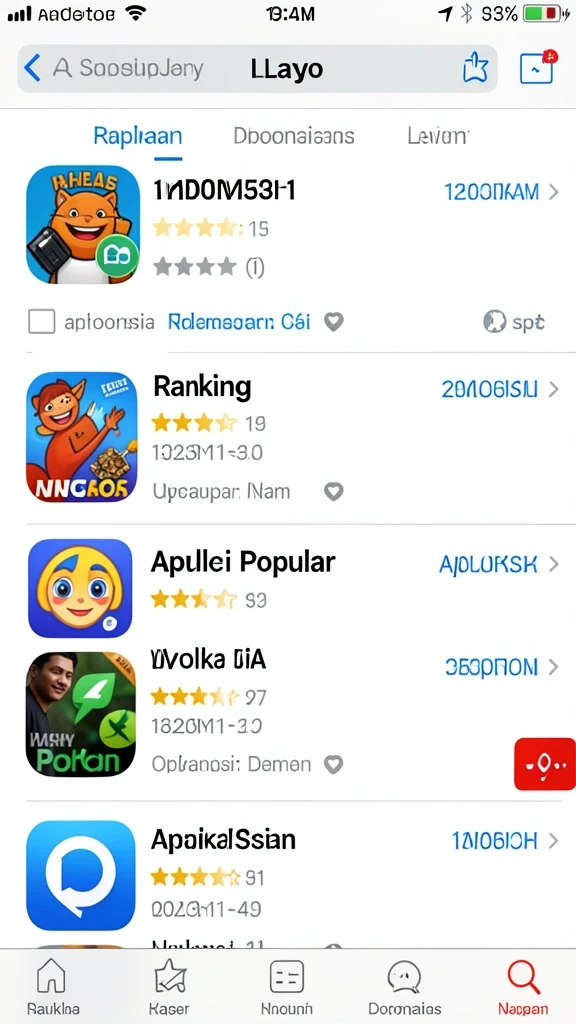Open the 1NDOM53H1 app row

288,225
